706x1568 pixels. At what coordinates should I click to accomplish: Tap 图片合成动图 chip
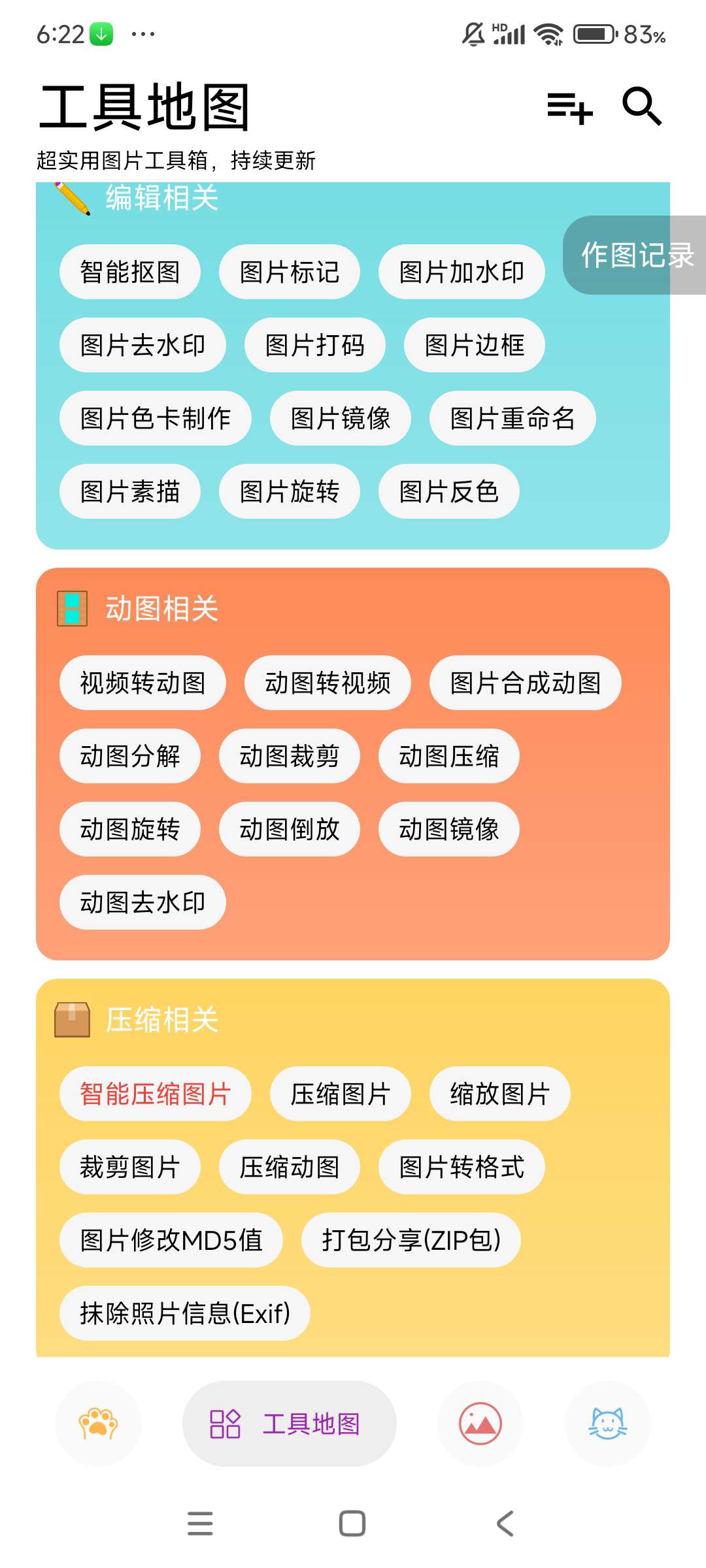coord(525,683)
